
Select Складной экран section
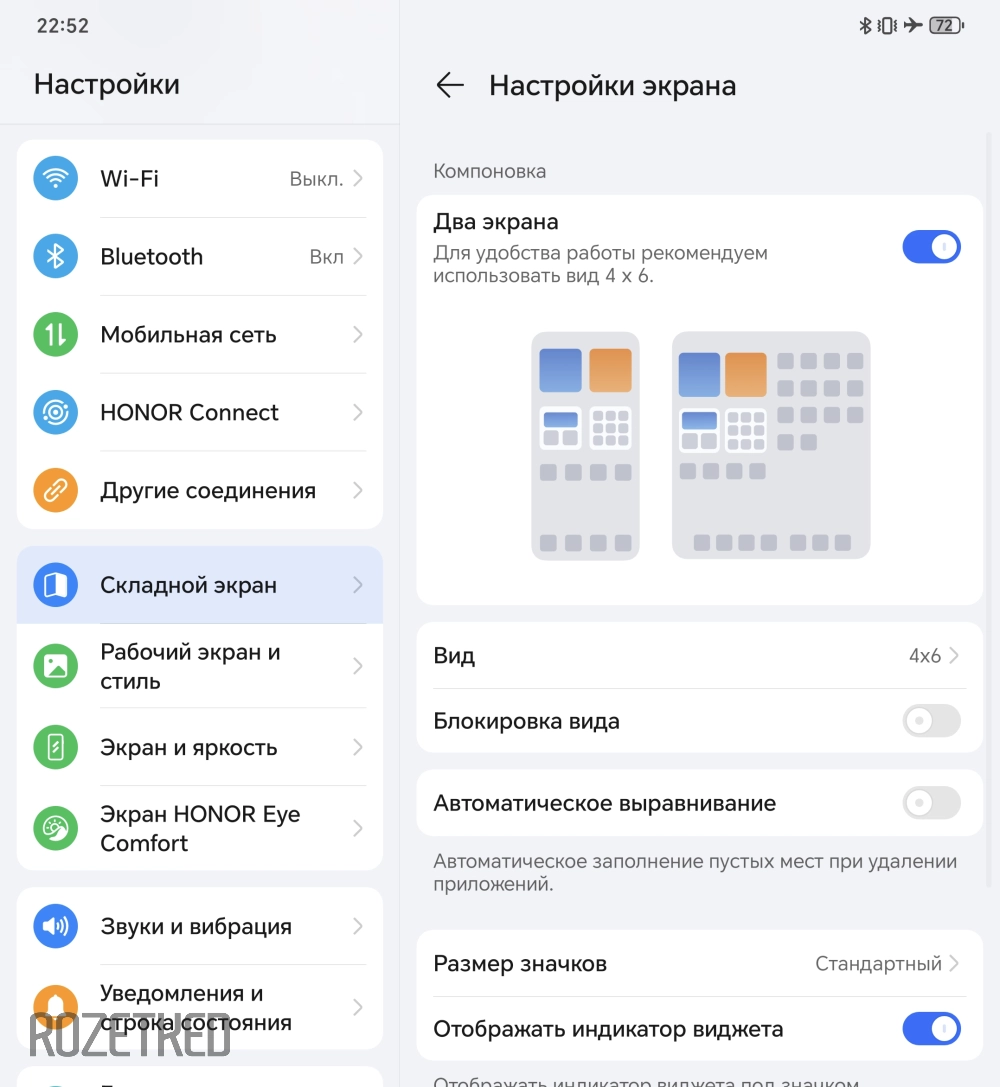200,586
